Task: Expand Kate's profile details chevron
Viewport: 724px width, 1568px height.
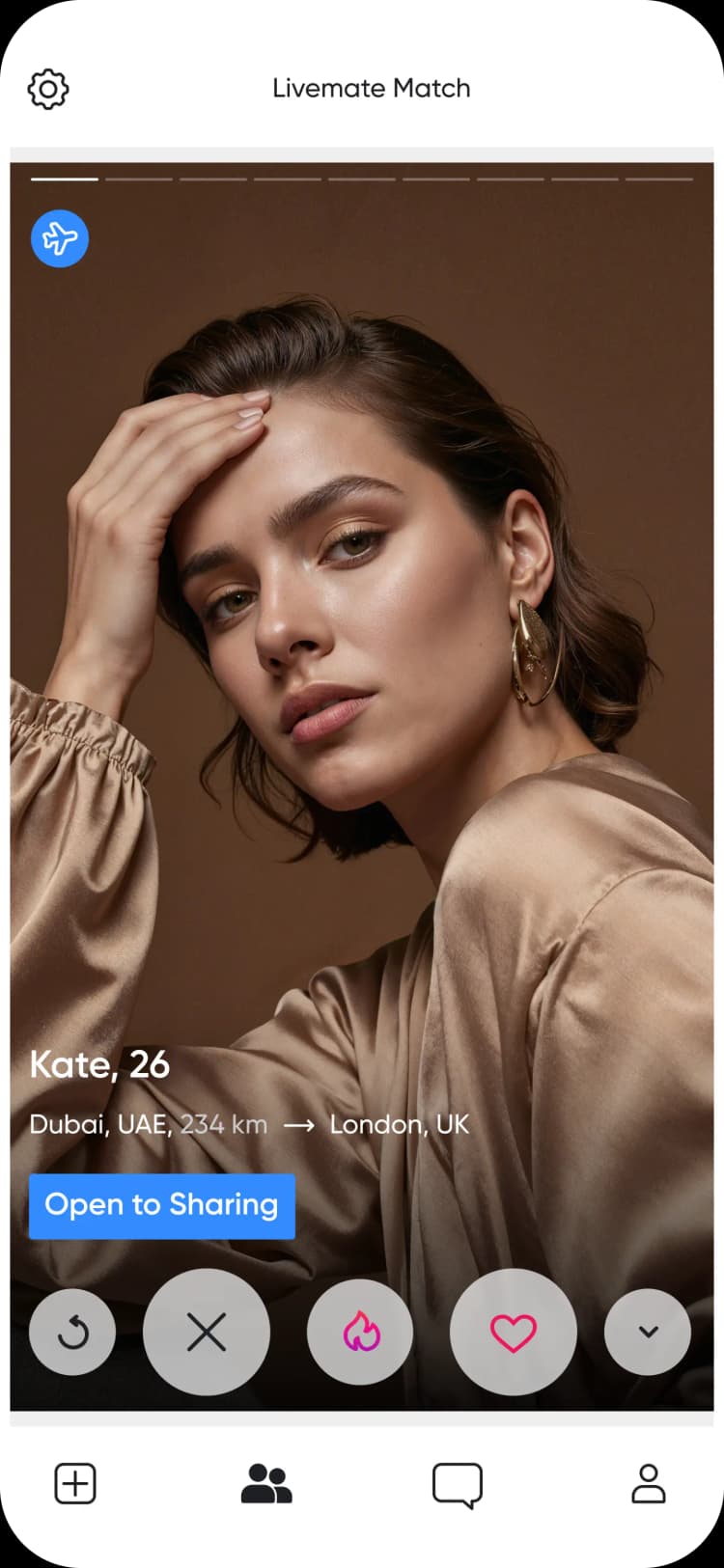Action: tap(648, 1333)
